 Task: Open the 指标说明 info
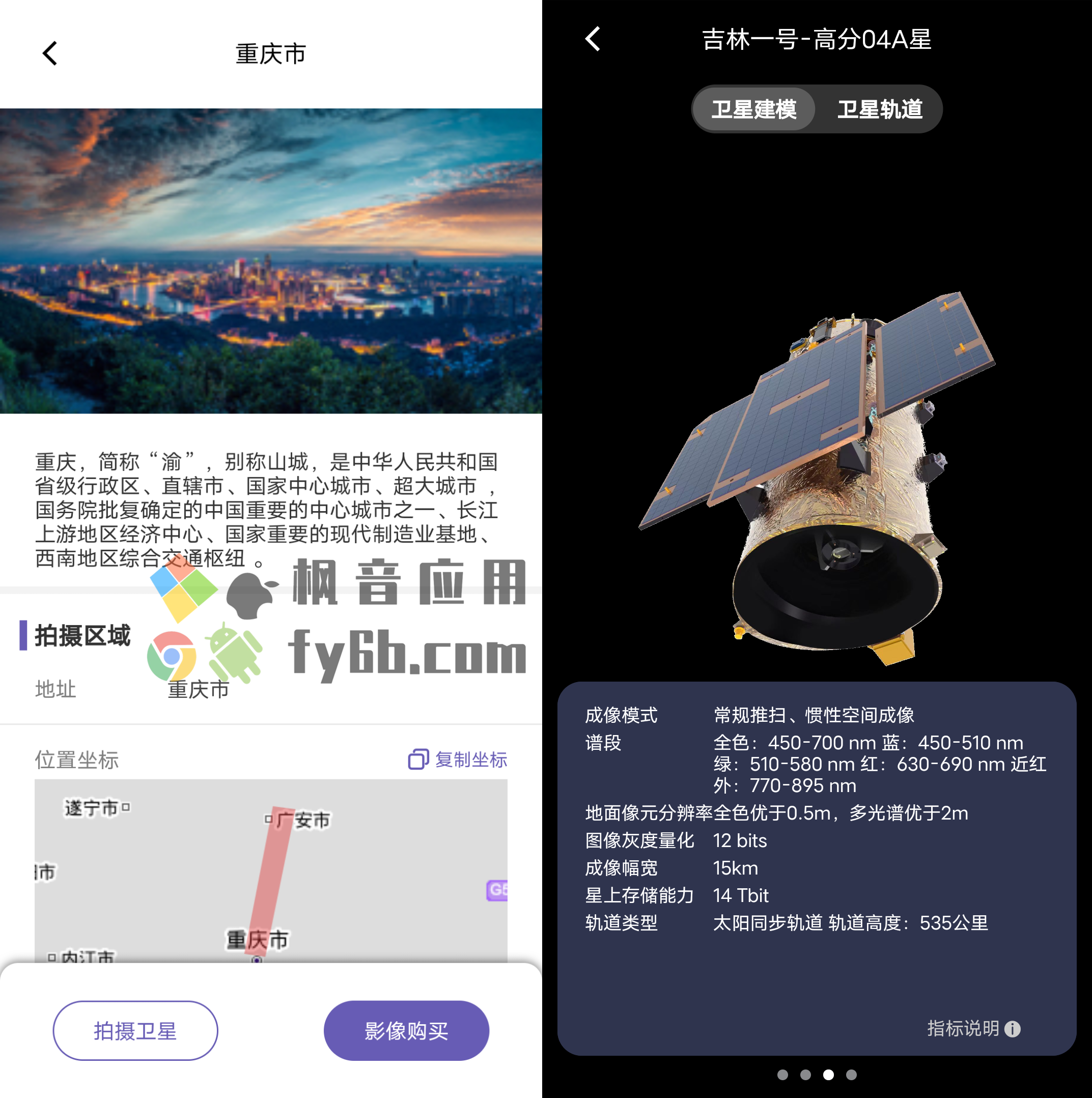973,1029
